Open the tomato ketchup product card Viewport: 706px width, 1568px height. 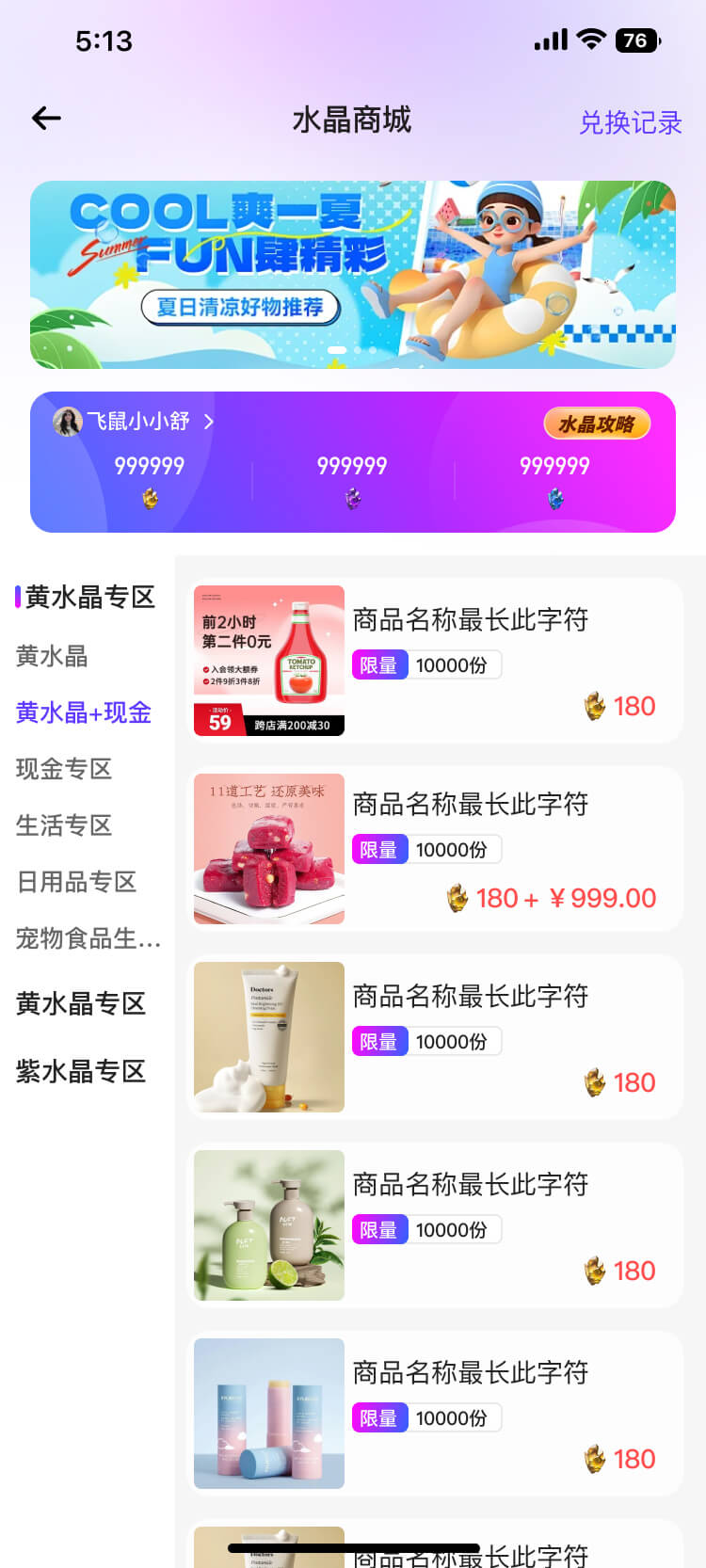(437, 661)
